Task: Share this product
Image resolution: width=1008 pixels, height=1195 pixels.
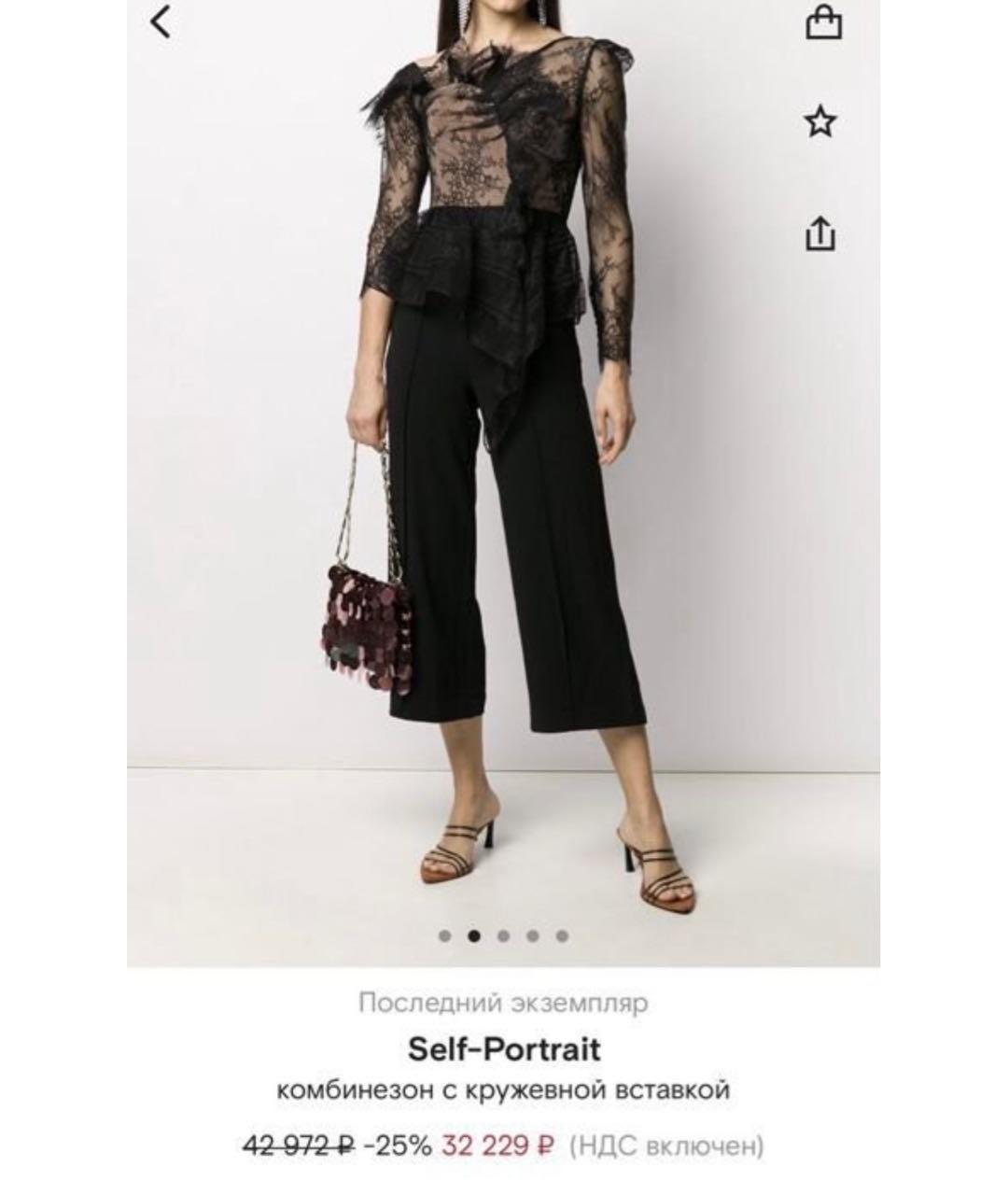Action: (819, 232)
